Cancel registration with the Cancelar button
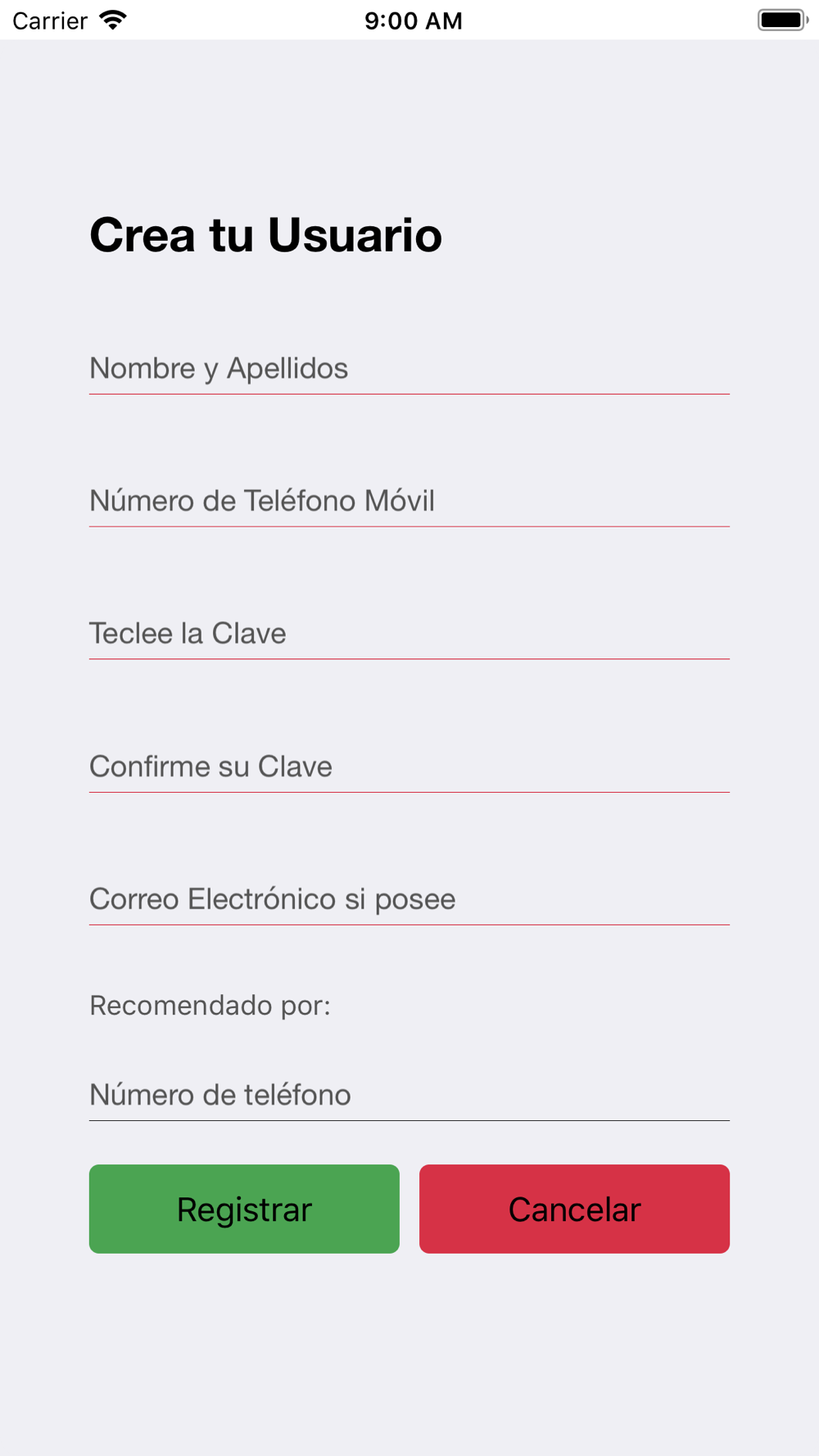Screen dimensions: 819x1456 point(574,1209)
